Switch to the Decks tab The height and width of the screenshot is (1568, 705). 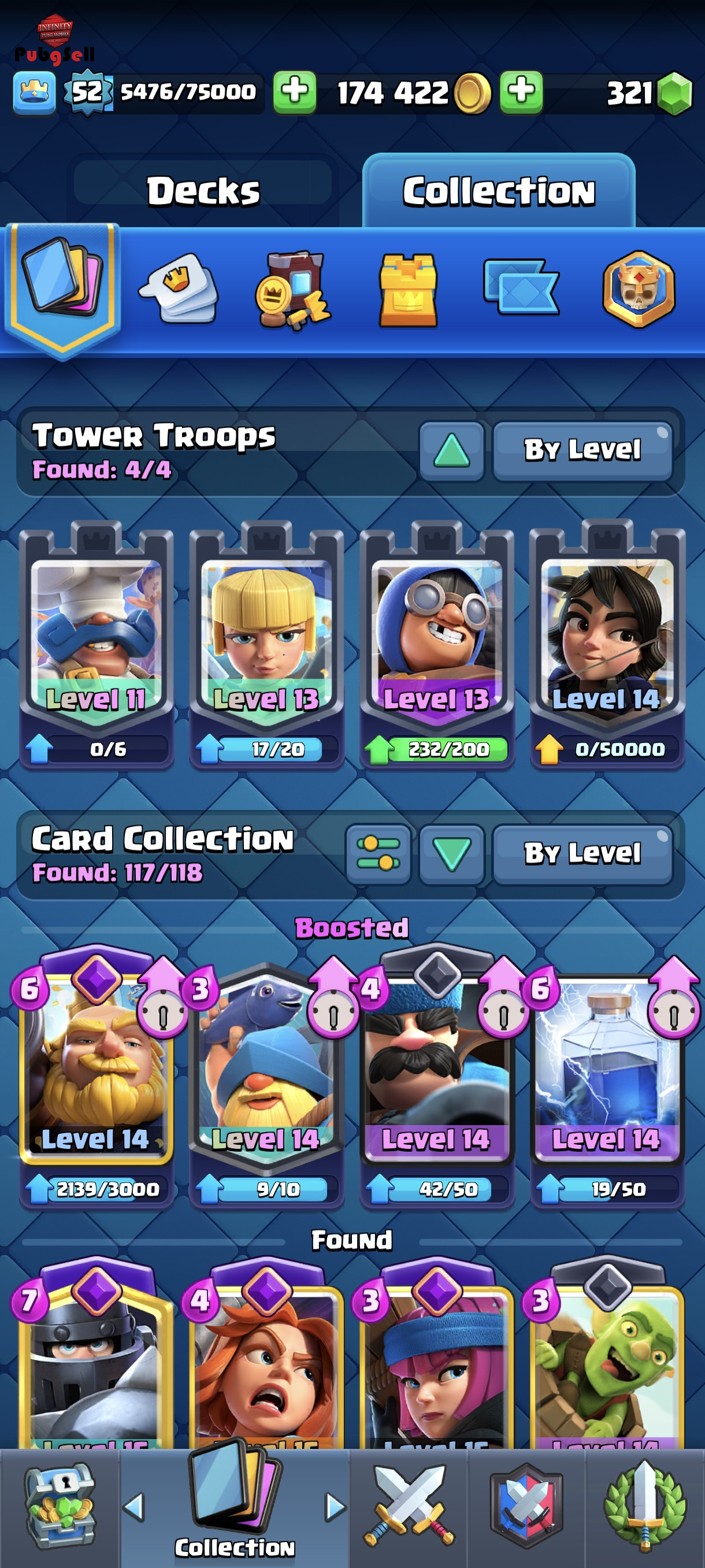(203, 191)
